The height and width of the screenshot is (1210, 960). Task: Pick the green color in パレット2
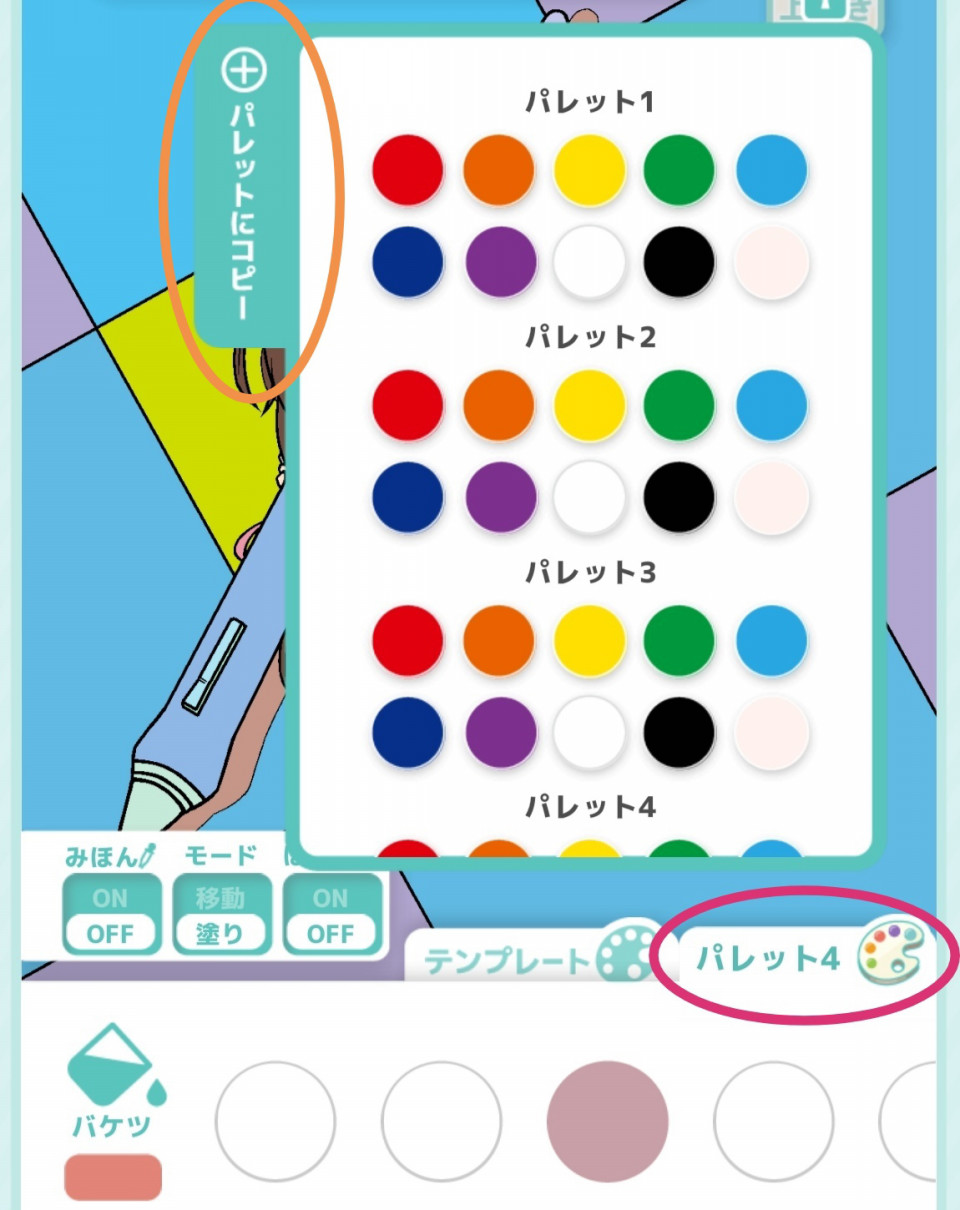680,405
